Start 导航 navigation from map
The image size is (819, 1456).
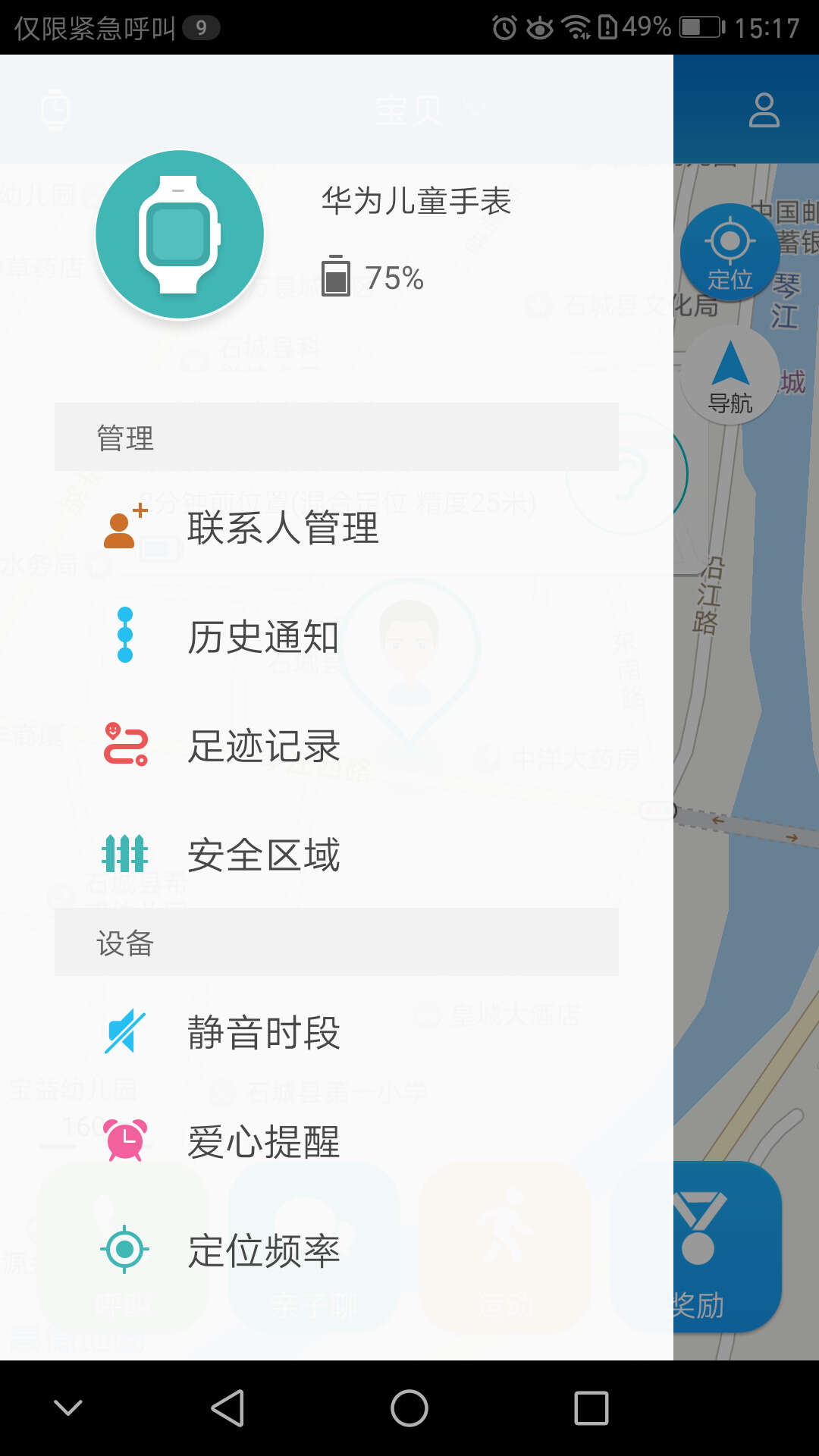click(730, 375)
